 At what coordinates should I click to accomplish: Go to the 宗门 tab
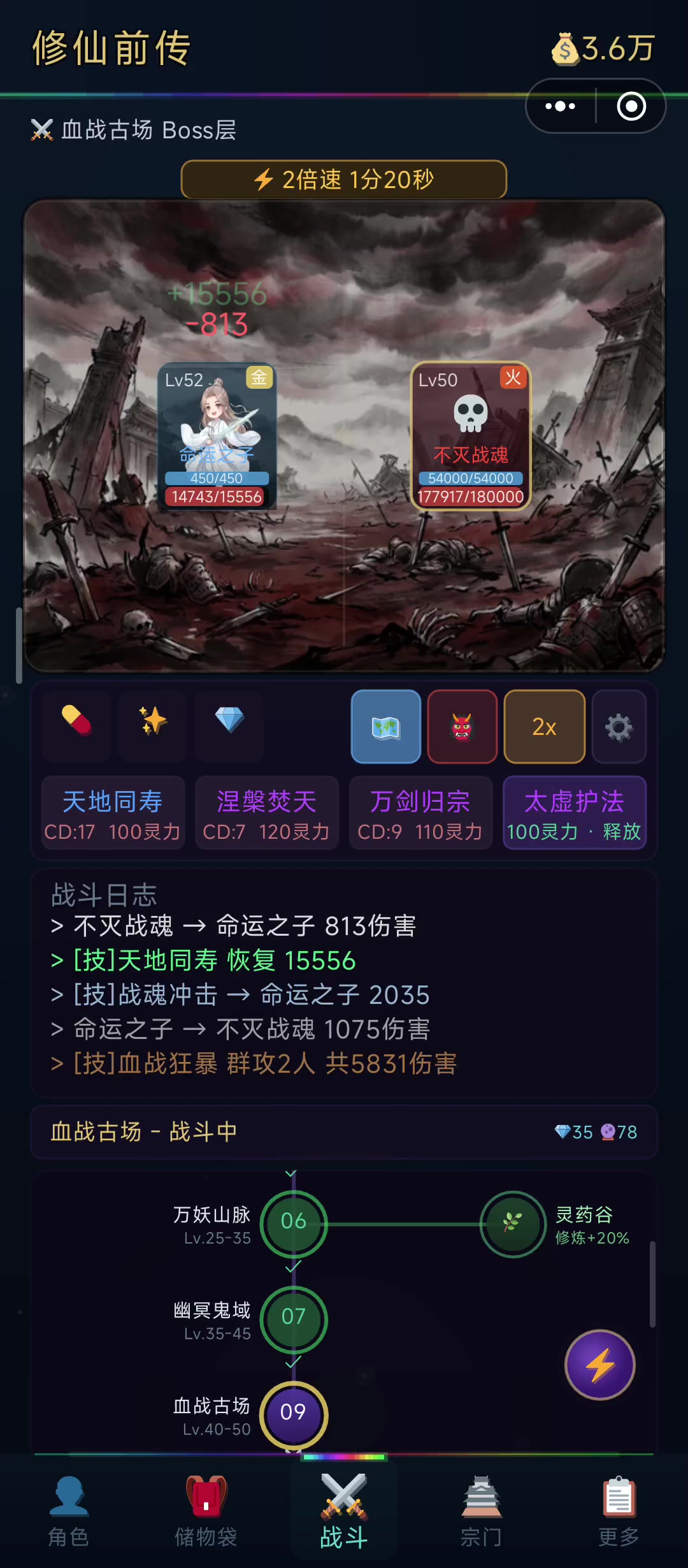(481, 1512)
